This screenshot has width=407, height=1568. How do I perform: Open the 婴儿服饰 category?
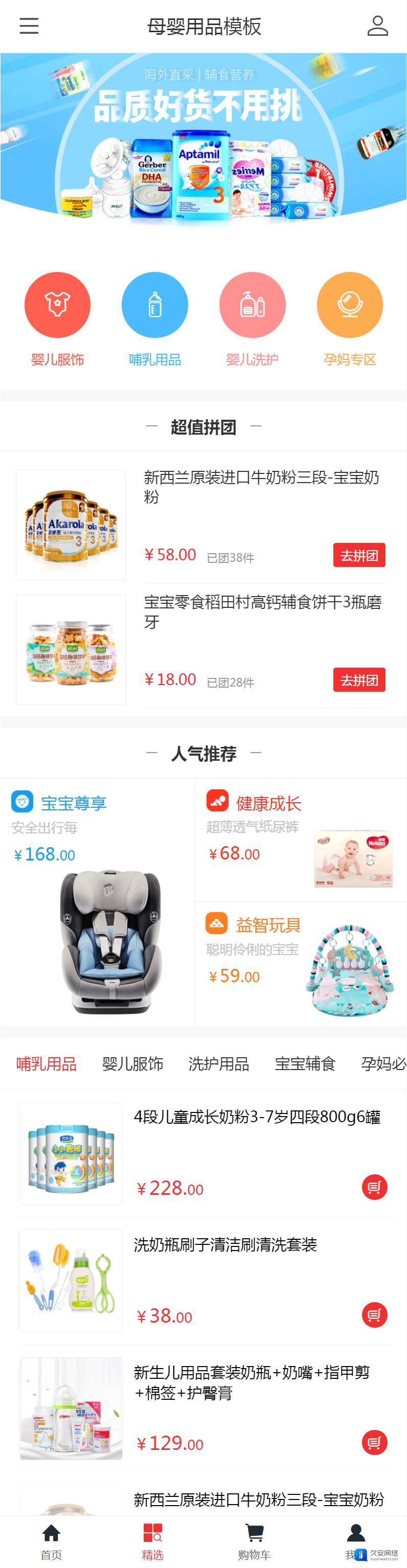point(57,305)
